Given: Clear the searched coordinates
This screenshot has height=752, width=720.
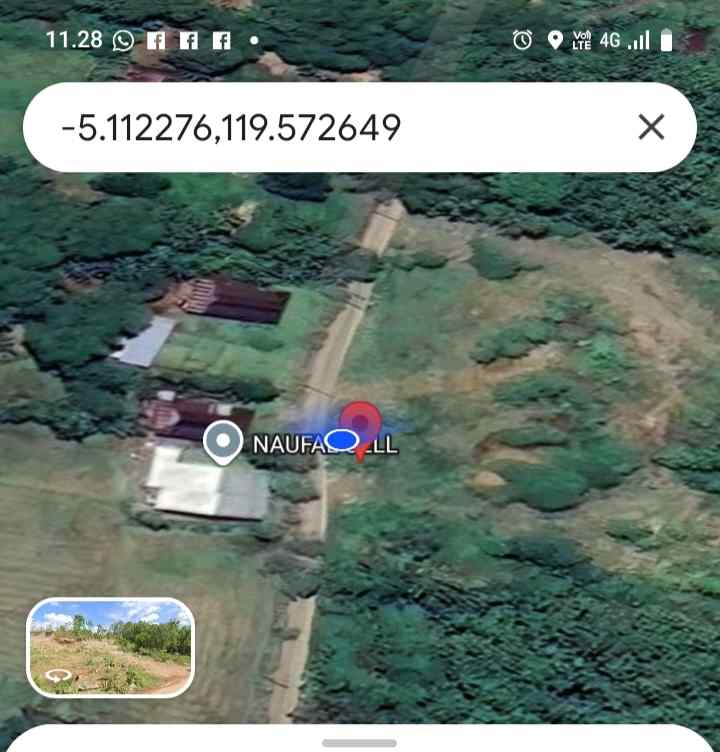Looking at the screenshot, I should 651,127.
